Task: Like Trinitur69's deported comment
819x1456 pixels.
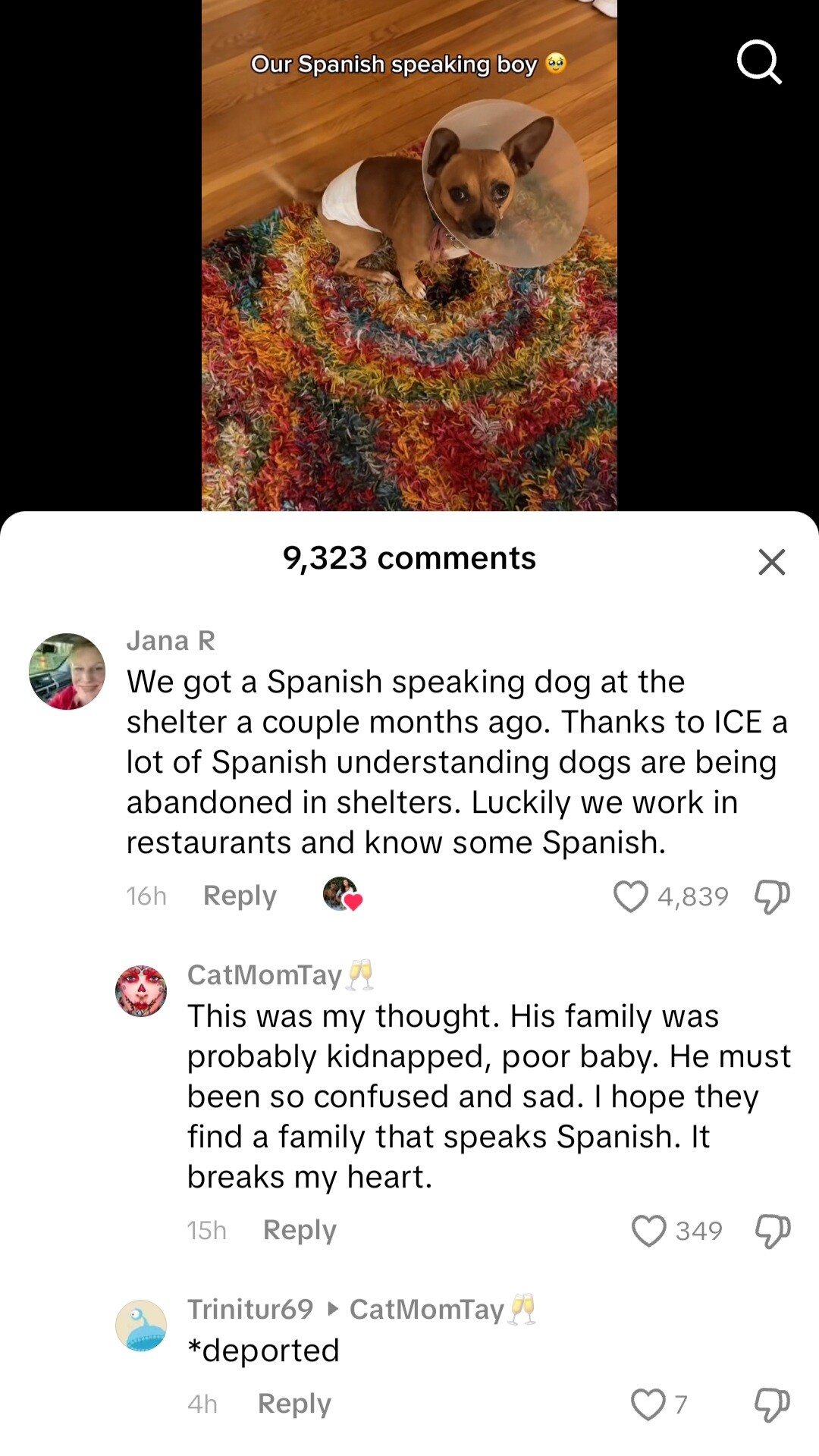Action: pos(648,1404)
